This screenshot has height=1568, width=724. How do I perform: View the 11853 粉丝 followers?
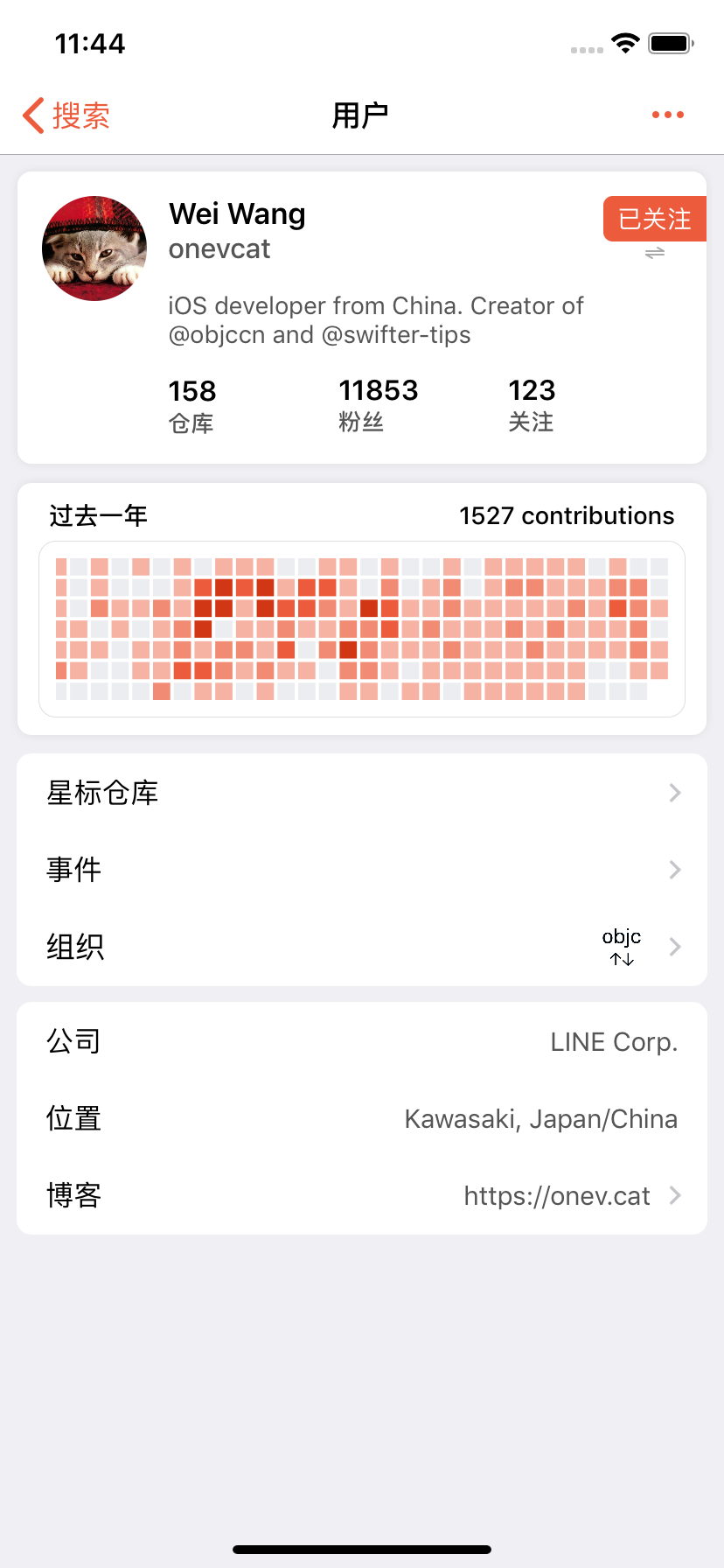(379, 405)
